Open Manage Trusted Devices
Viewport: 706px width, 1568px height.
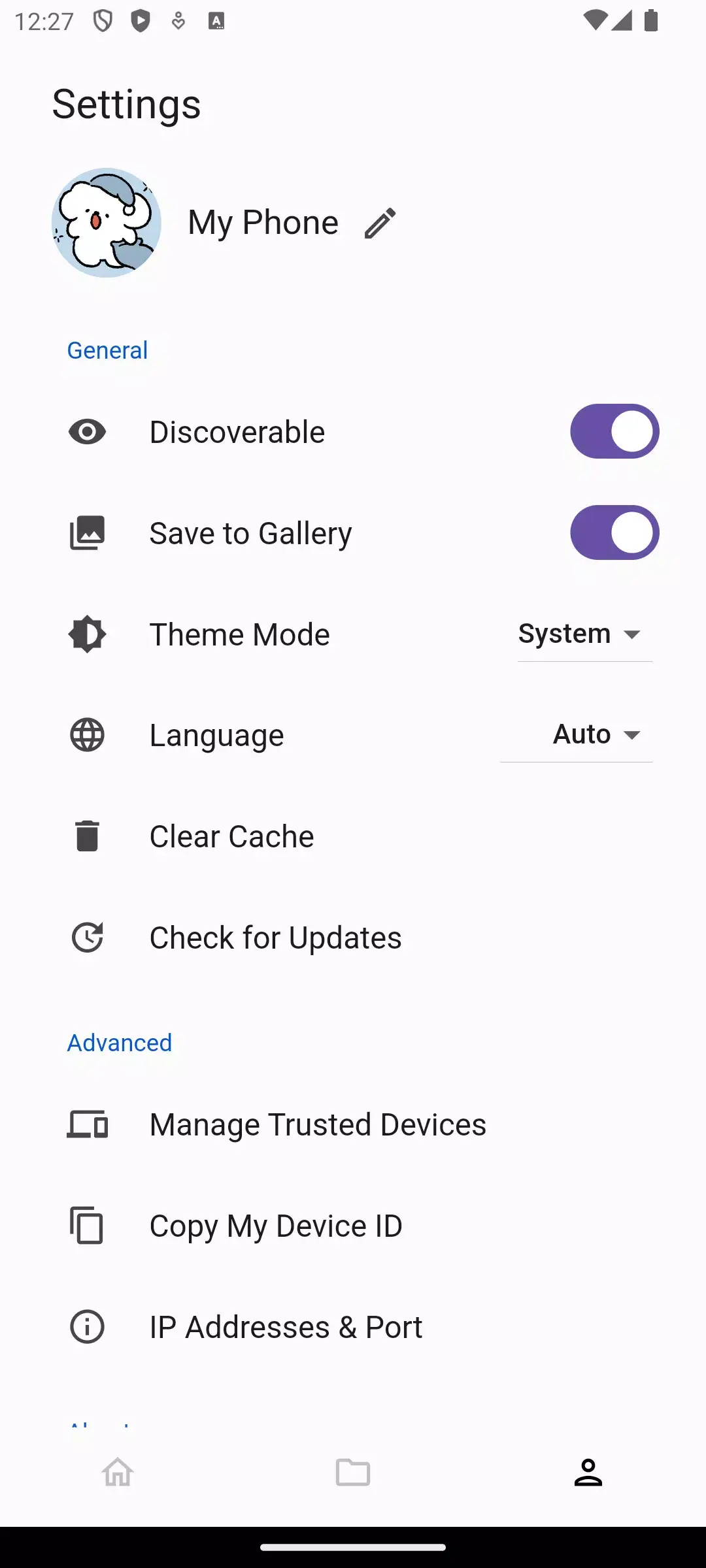pos(317,1124)
